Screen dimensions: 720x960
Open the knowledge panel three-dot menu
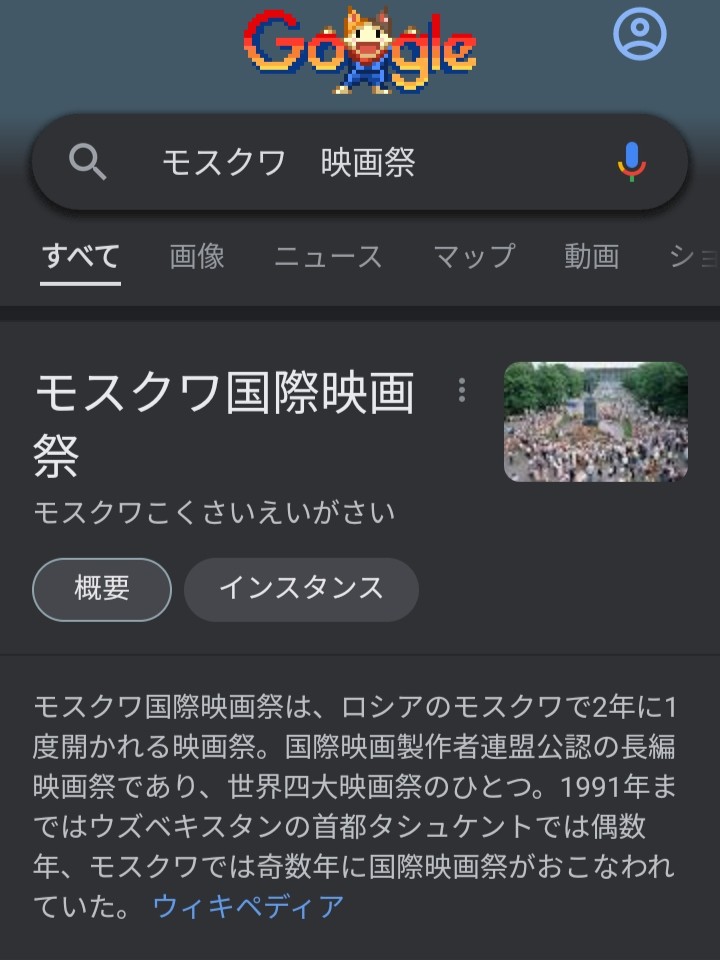click(461, 390)
